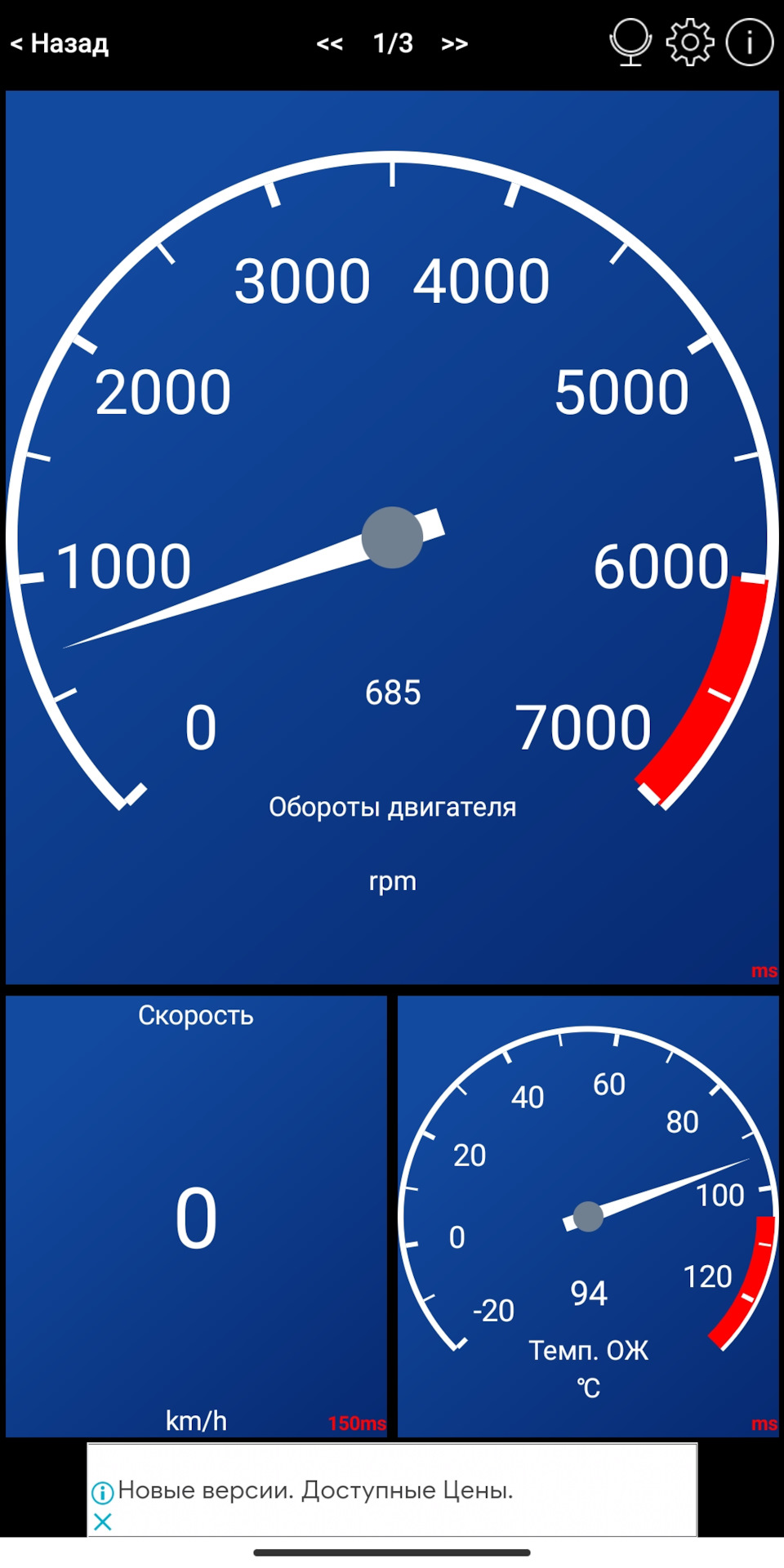Screen dimensions: 784x1568
Task: Tap the Скорость panel title
Action: tap(196, 1015)
